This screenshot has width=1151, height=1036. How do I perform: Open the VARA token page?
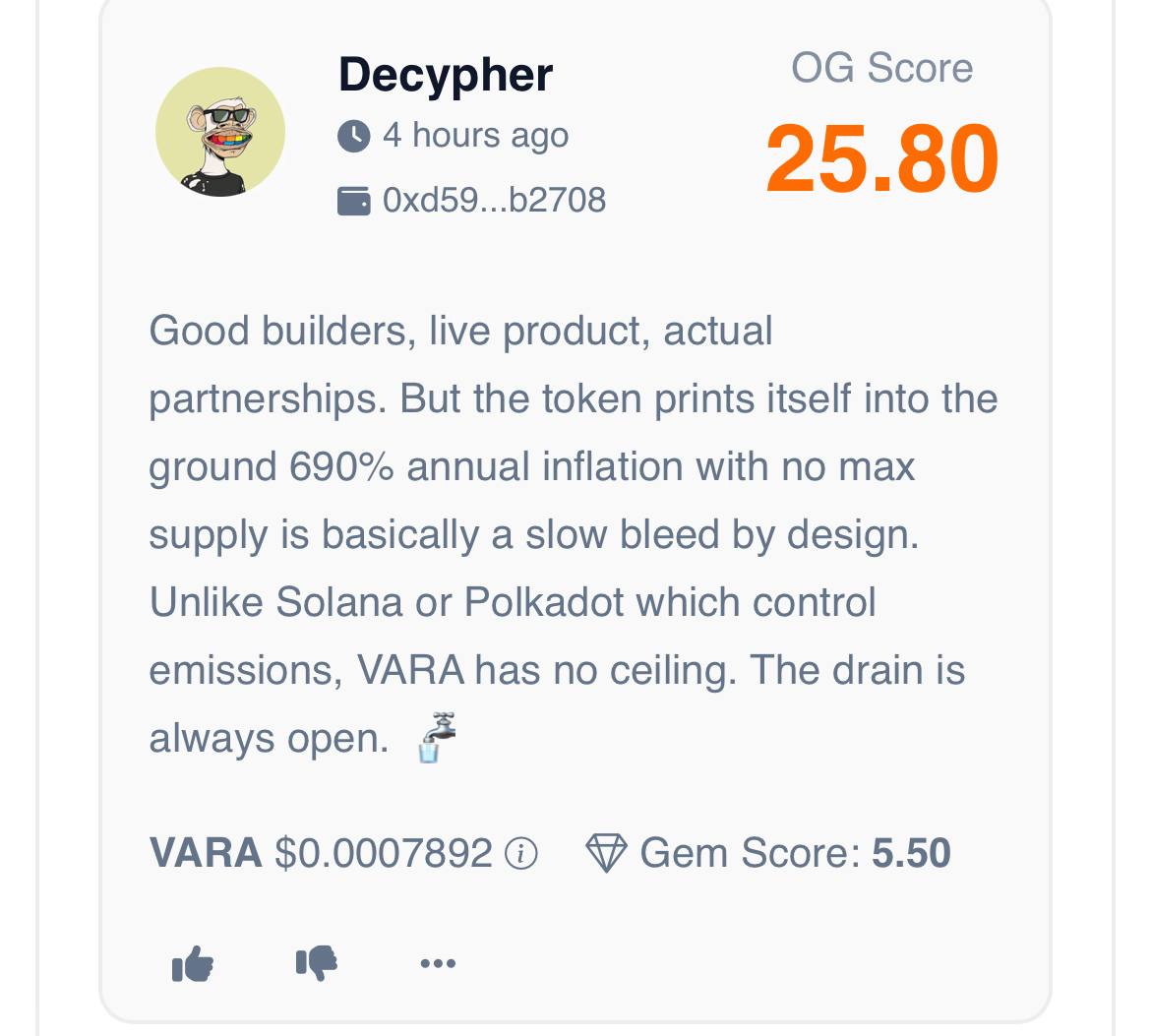[206, 853]
